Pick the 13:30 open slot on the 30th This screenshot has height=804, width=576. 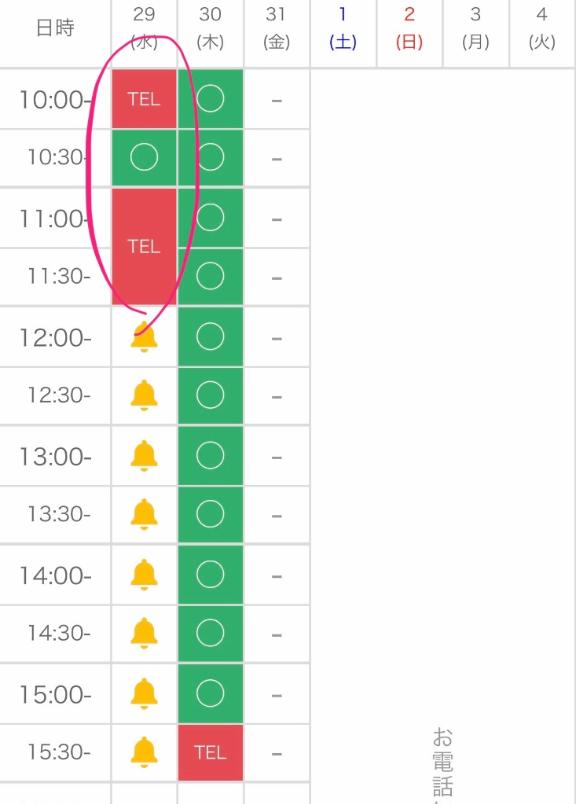pyautogui.click(x=210, y=514)
